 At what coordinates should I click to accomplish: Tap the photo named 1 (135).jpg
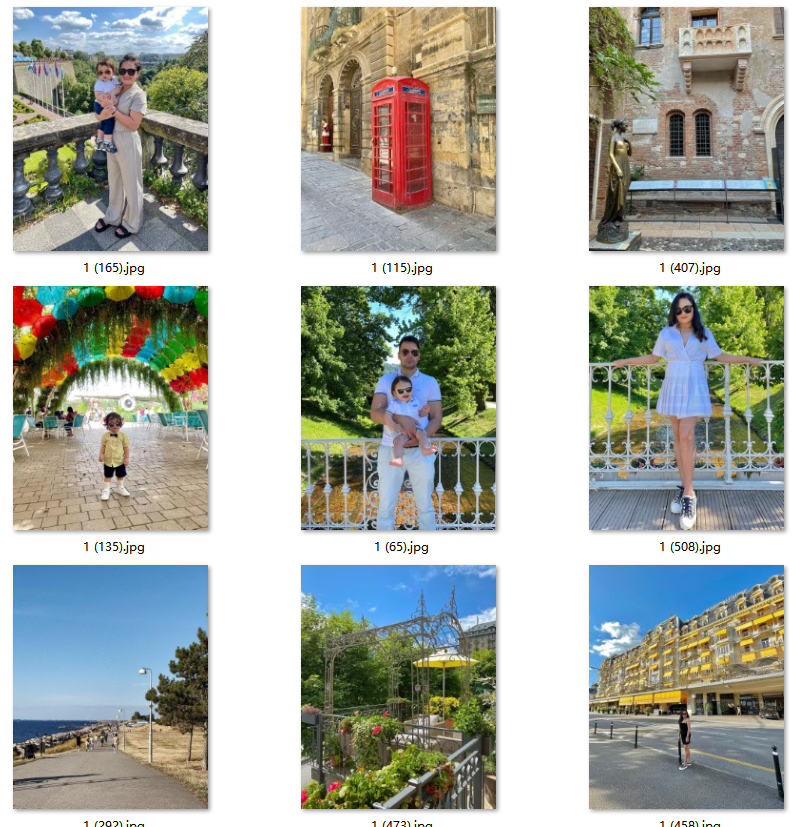click(x=110, y=408)
